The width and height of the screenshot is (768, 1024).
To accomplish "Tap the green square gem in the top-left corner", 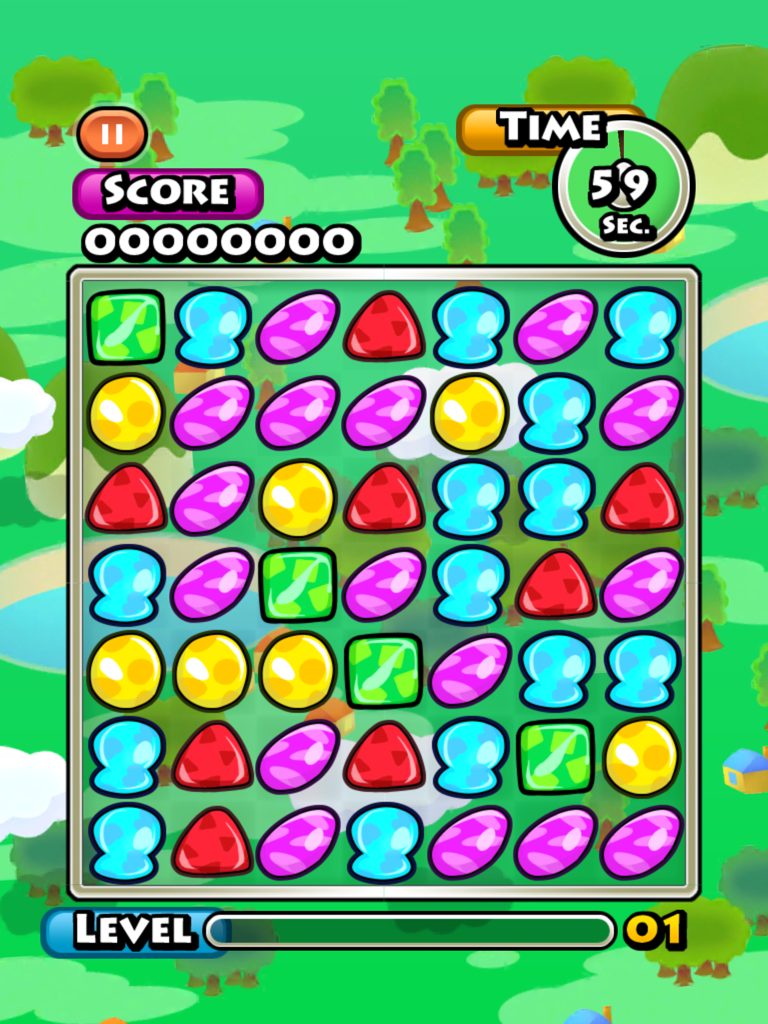I will [126, 327].
